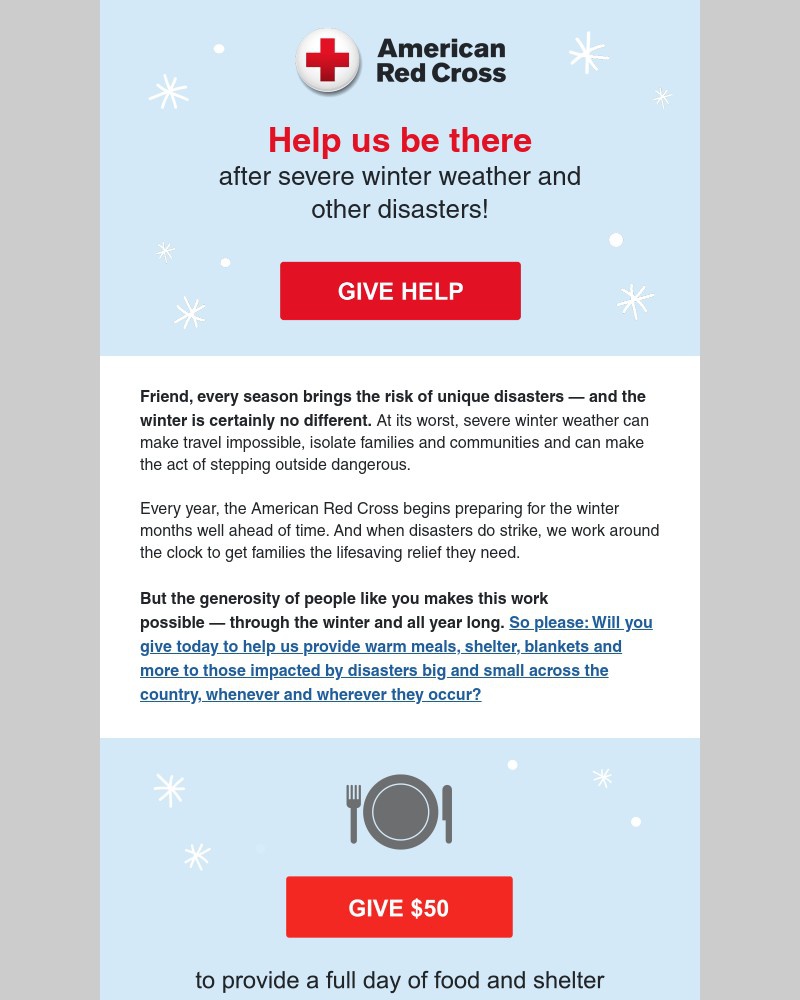Select the red cross emblem graphic
Viewport: 800px width, 1000px height.
(x=328, y=62)
